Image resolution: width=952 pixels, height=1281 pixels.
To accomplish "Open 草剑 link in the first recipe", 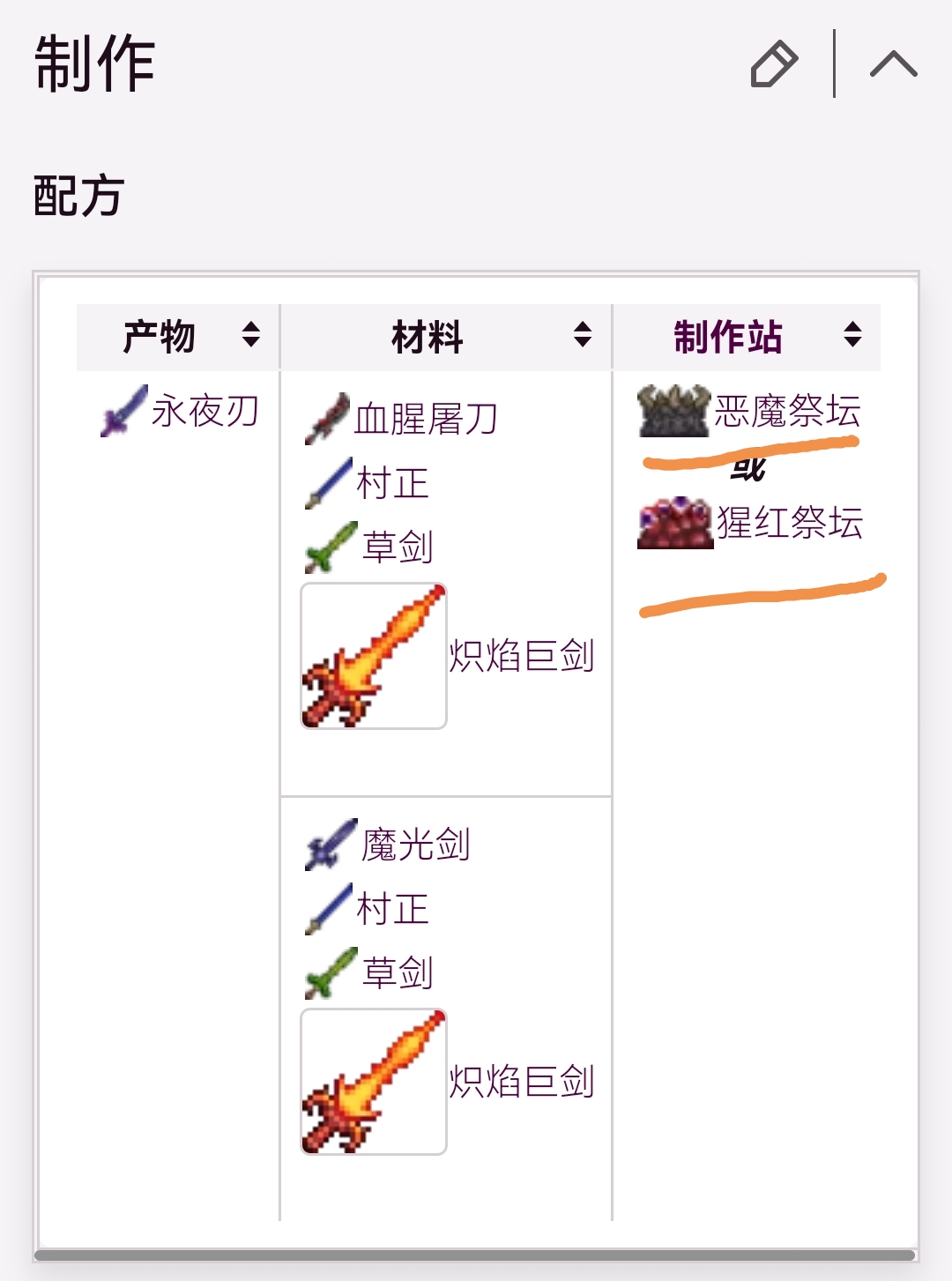I will tap(398, 547).
